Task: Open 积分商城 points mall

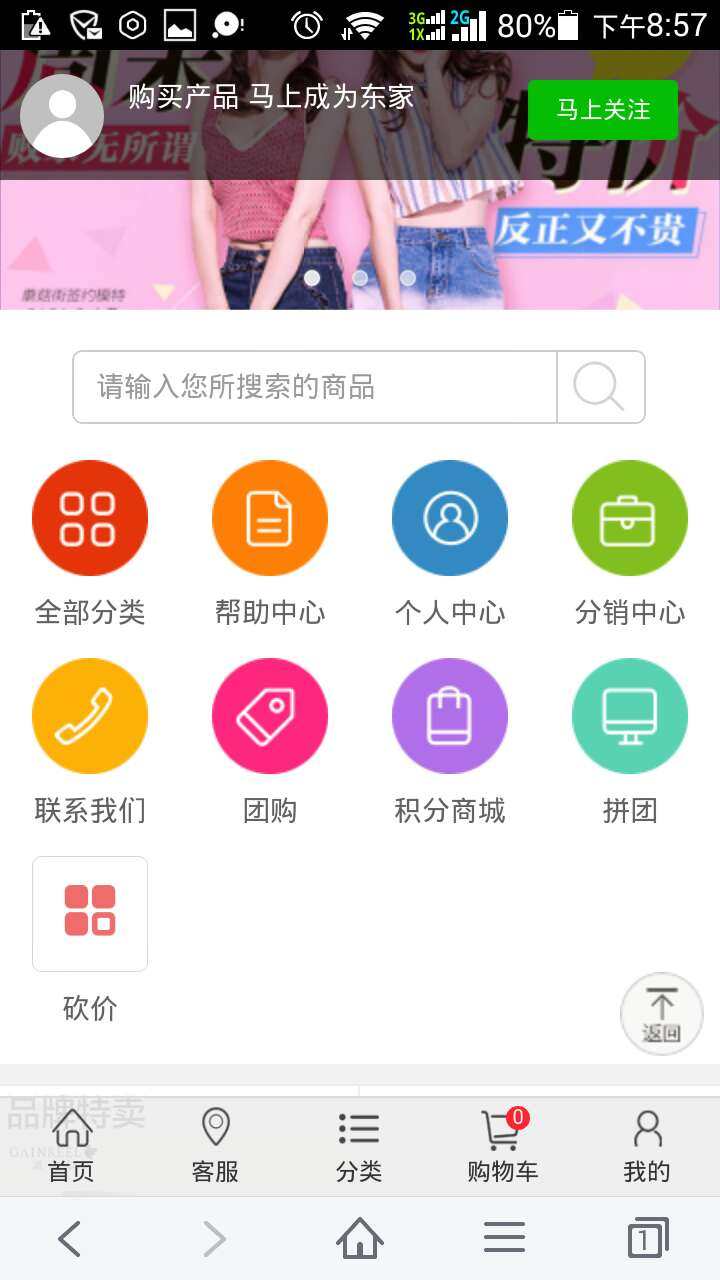Action: (450, 716)
